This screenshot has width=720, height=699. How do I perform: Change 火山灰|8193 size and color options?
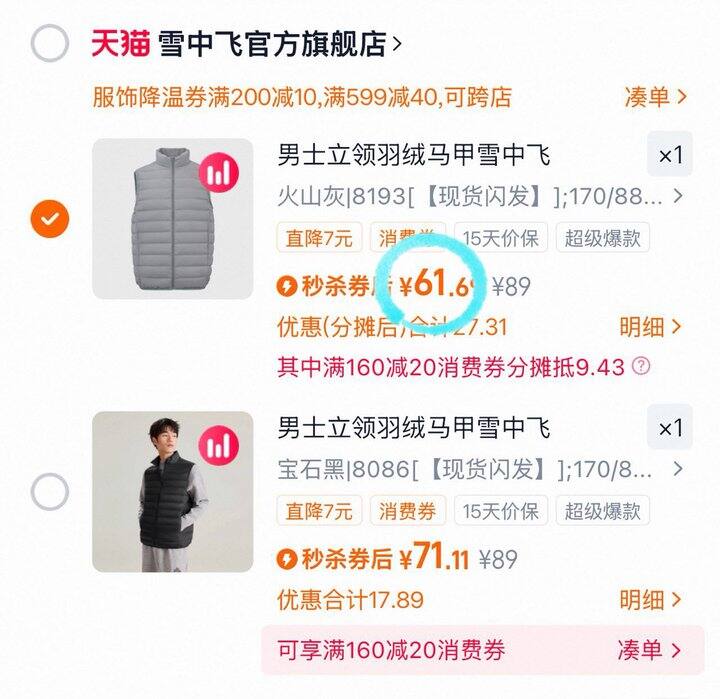coord(480,195)
